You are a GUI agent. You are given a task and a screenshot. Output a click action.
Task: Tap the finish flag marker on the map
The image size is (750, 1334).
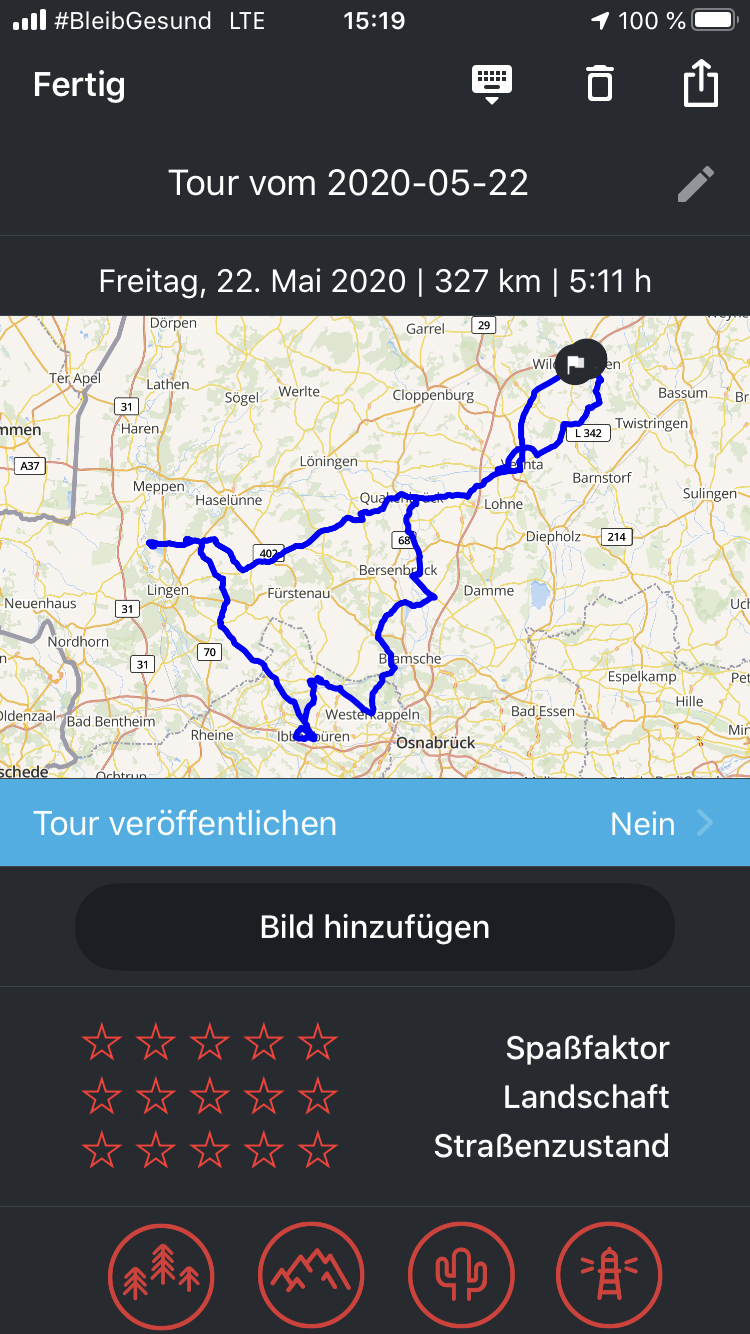coord(581,362)
